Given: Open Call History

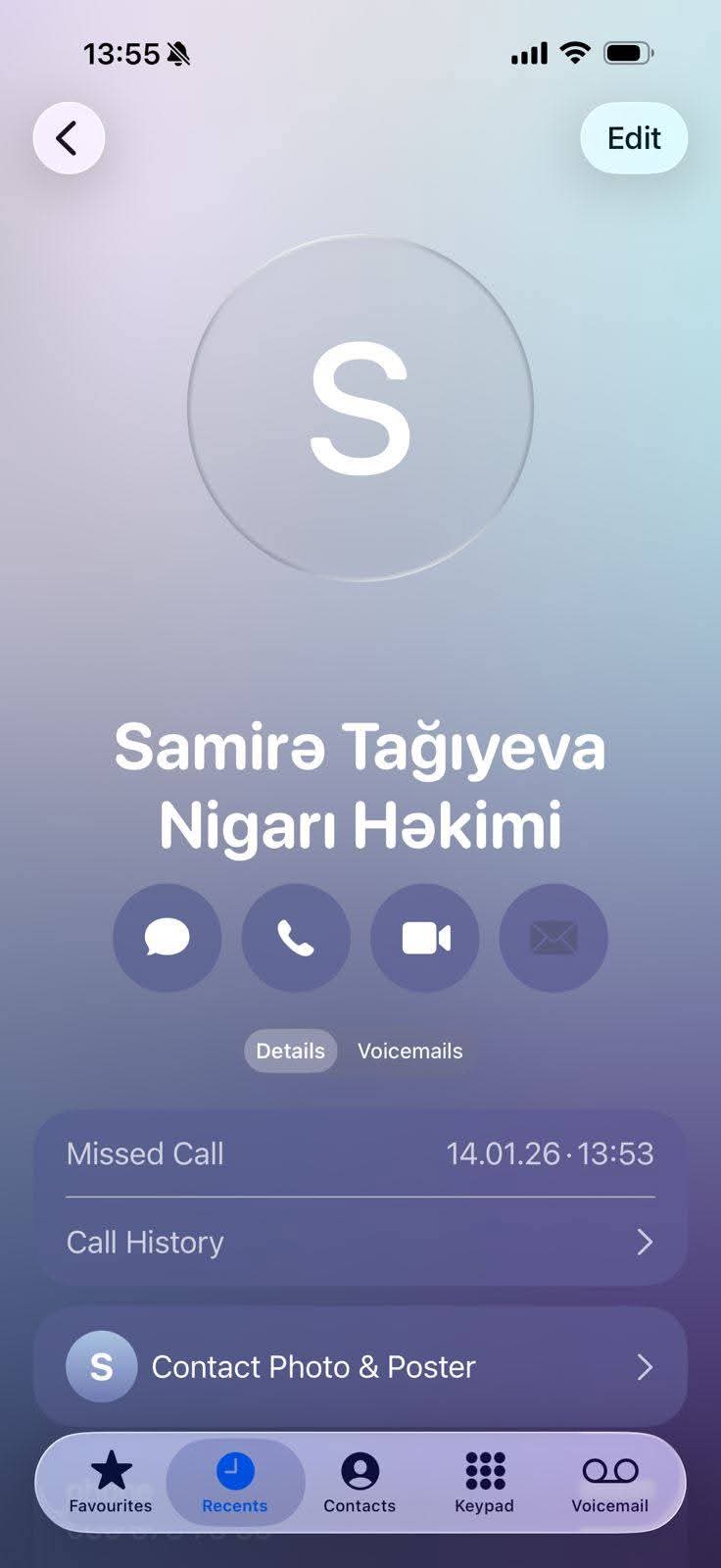Looking at the screenshot, I should tap(360, 1242).
